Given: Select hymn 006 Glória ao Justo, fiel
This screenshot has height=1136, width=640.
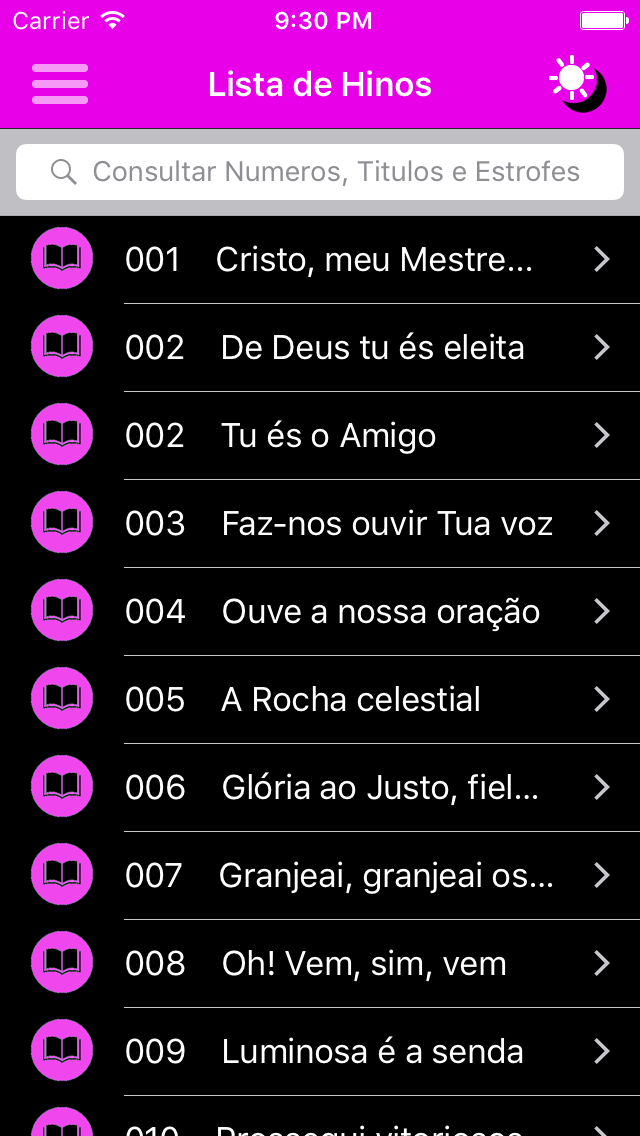Looking at the screenshot, I should tap(320, 788).
